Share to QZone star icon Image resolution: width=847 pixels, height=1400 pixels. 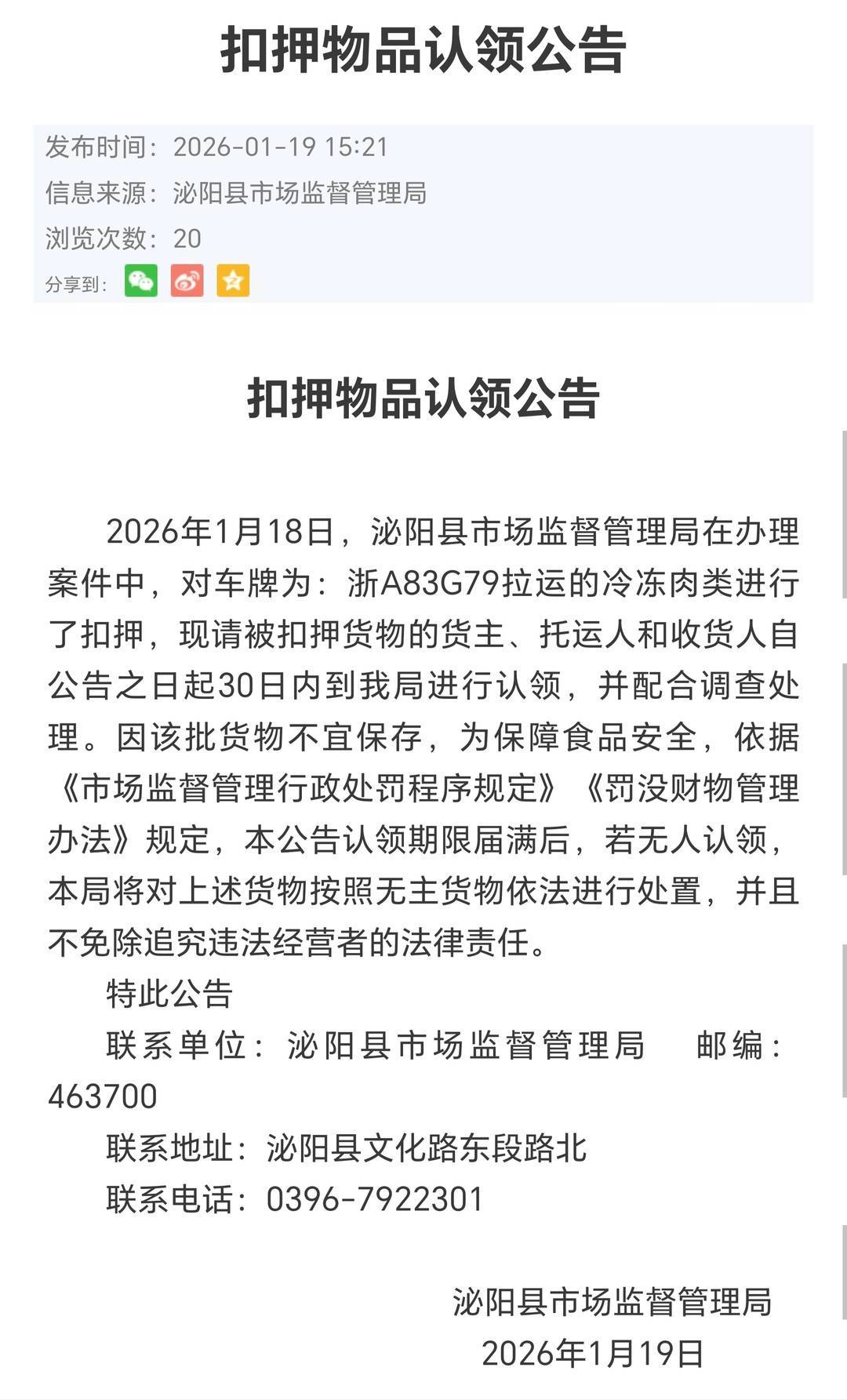[233, 281]
